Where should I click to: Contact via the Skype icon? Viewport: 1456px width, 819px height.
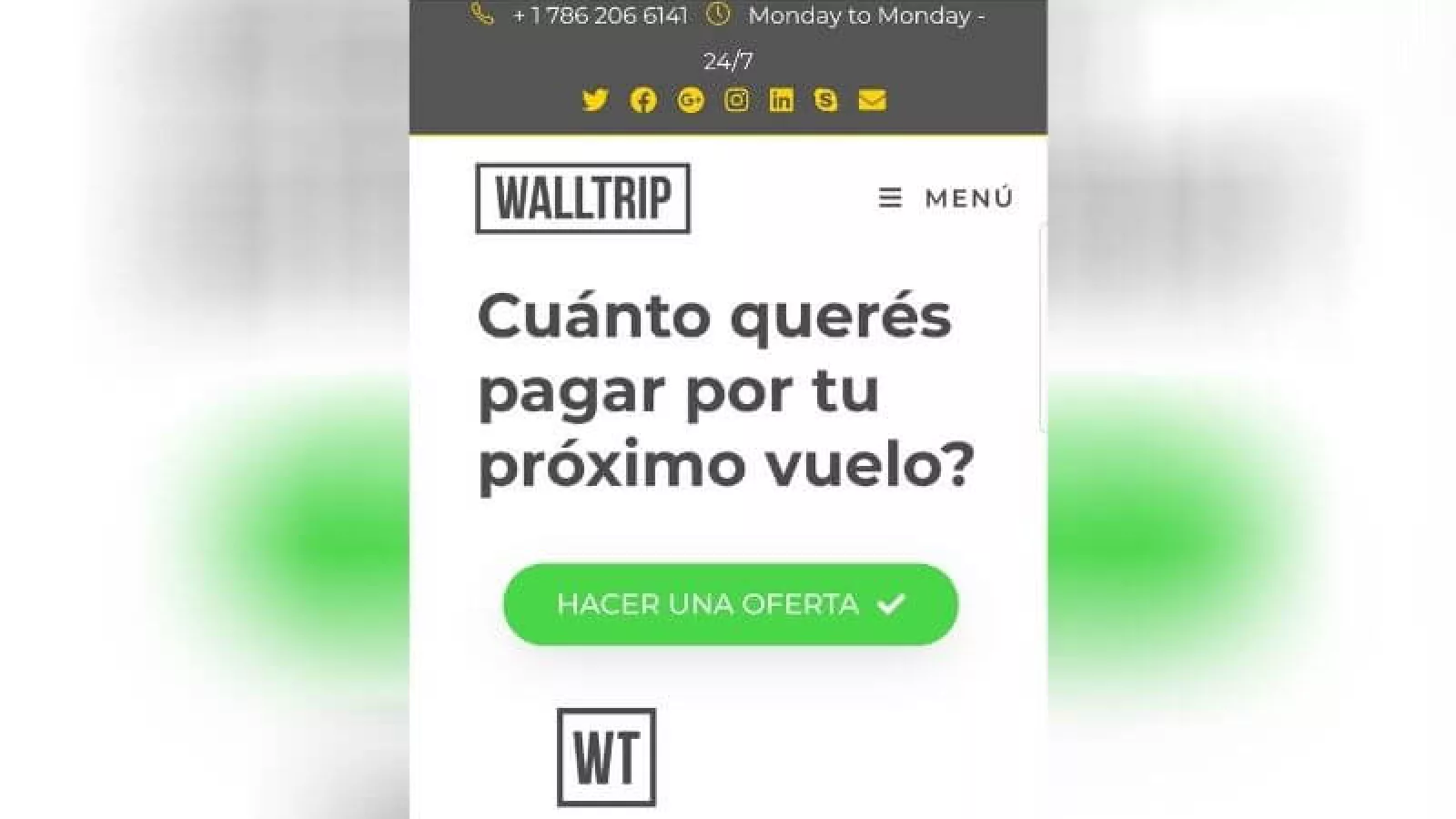pos(825,100)
